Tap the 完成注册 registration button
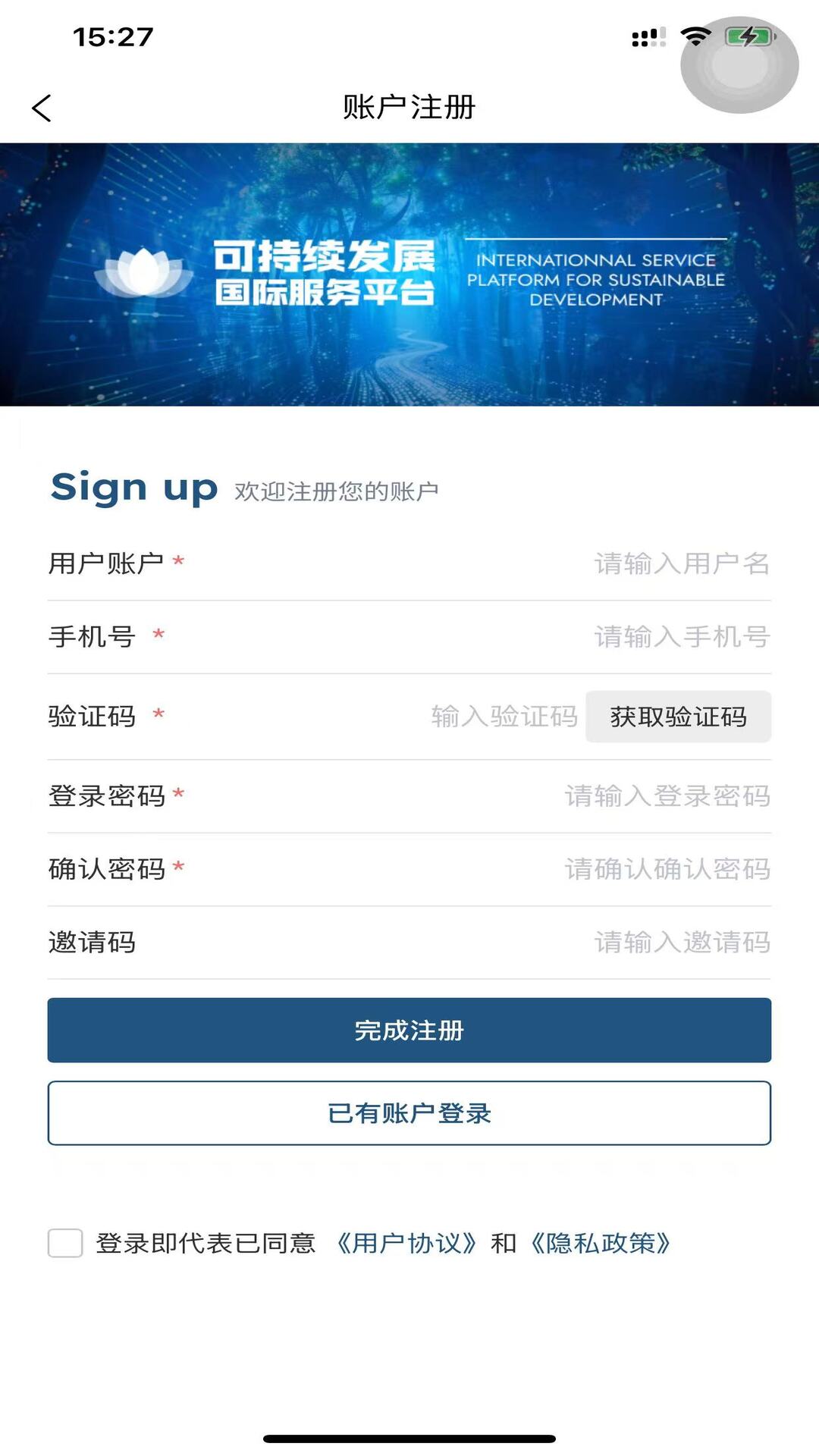 (x=409, y=1030)
